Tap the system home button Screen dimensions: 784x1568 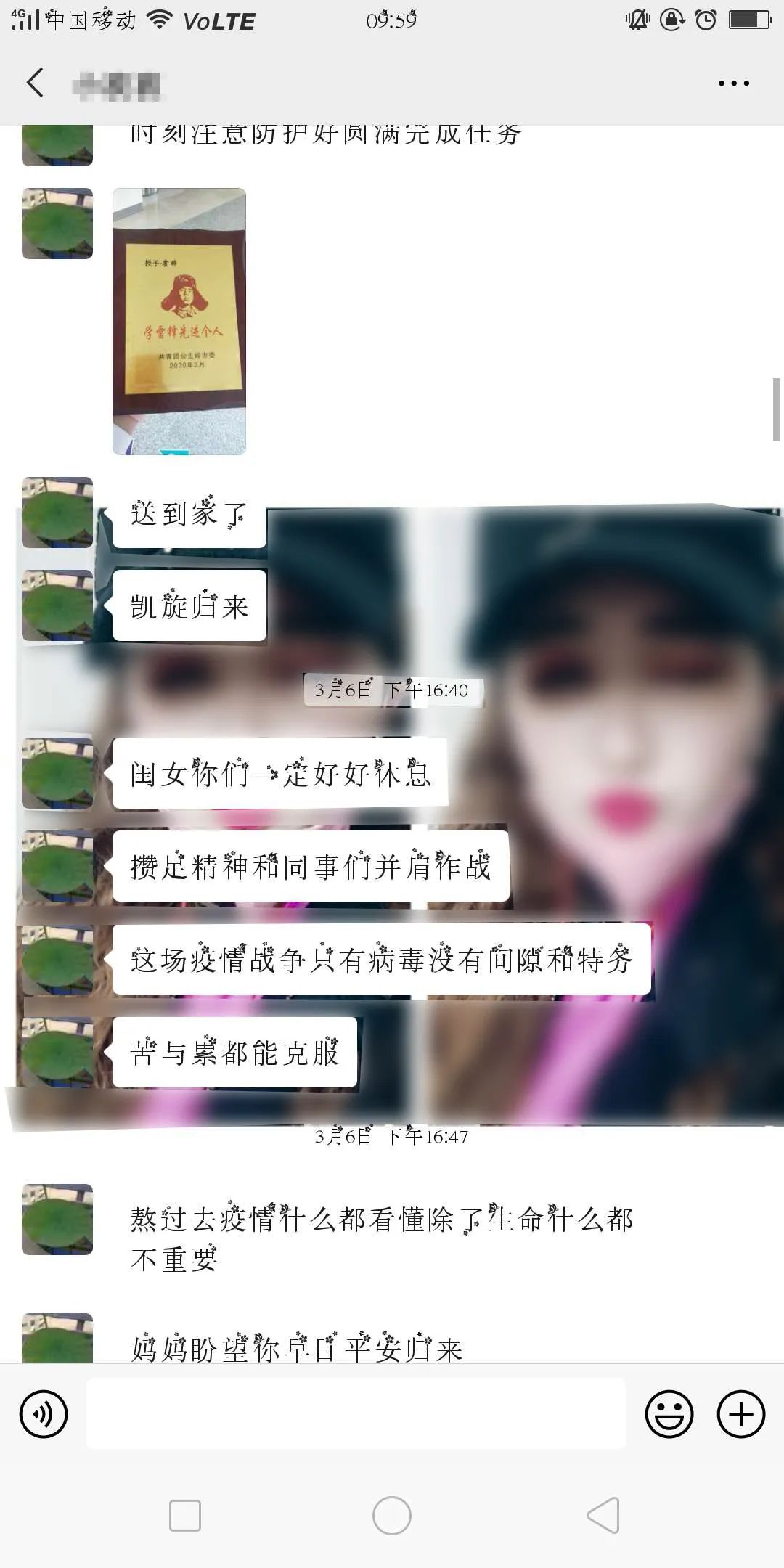[x=392, y=1516]
